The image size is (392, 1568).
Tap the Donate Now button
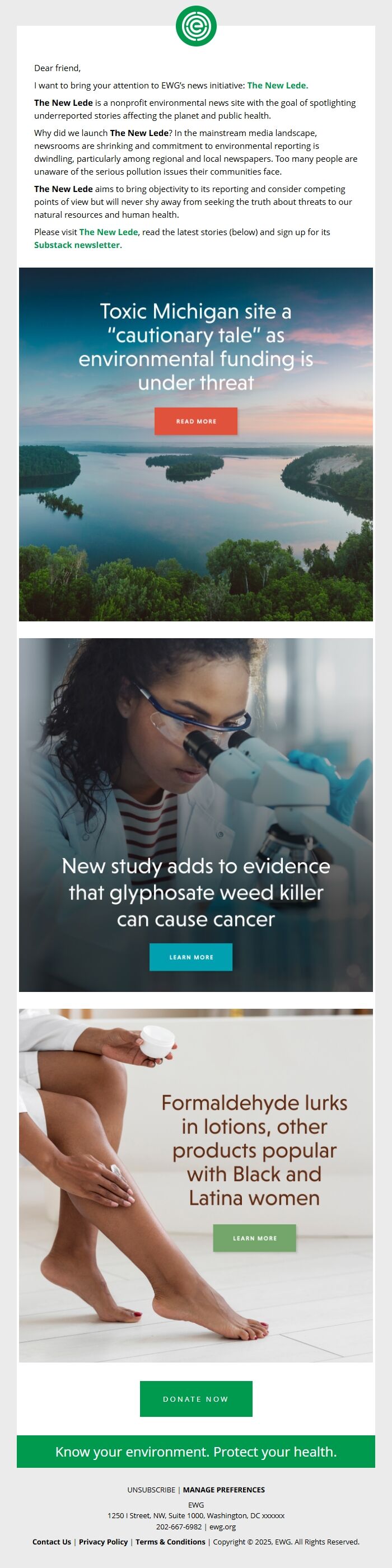[196, 1400]
